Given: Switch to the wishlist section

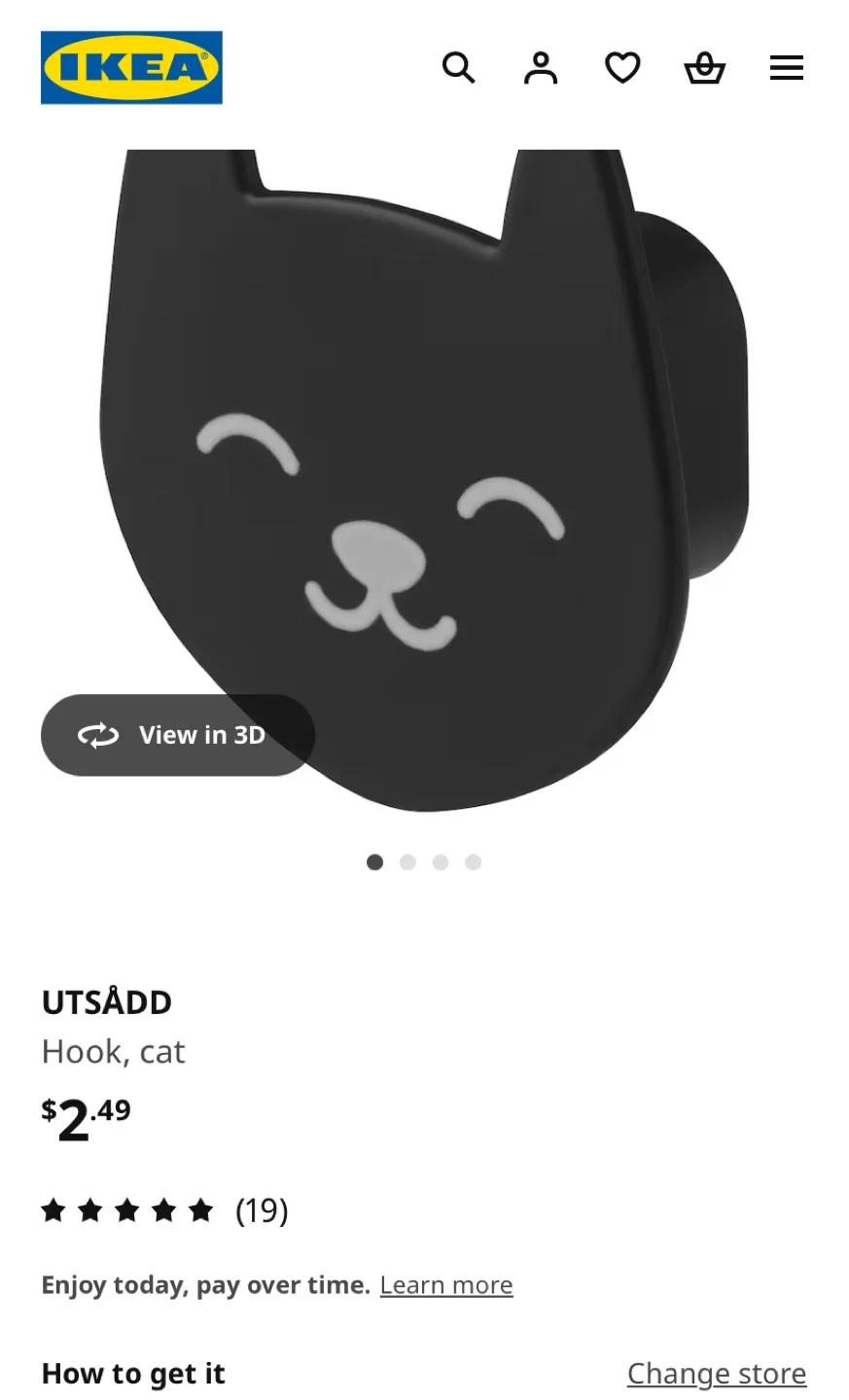Looking at the screenshot, I should [x=622, y=68].
